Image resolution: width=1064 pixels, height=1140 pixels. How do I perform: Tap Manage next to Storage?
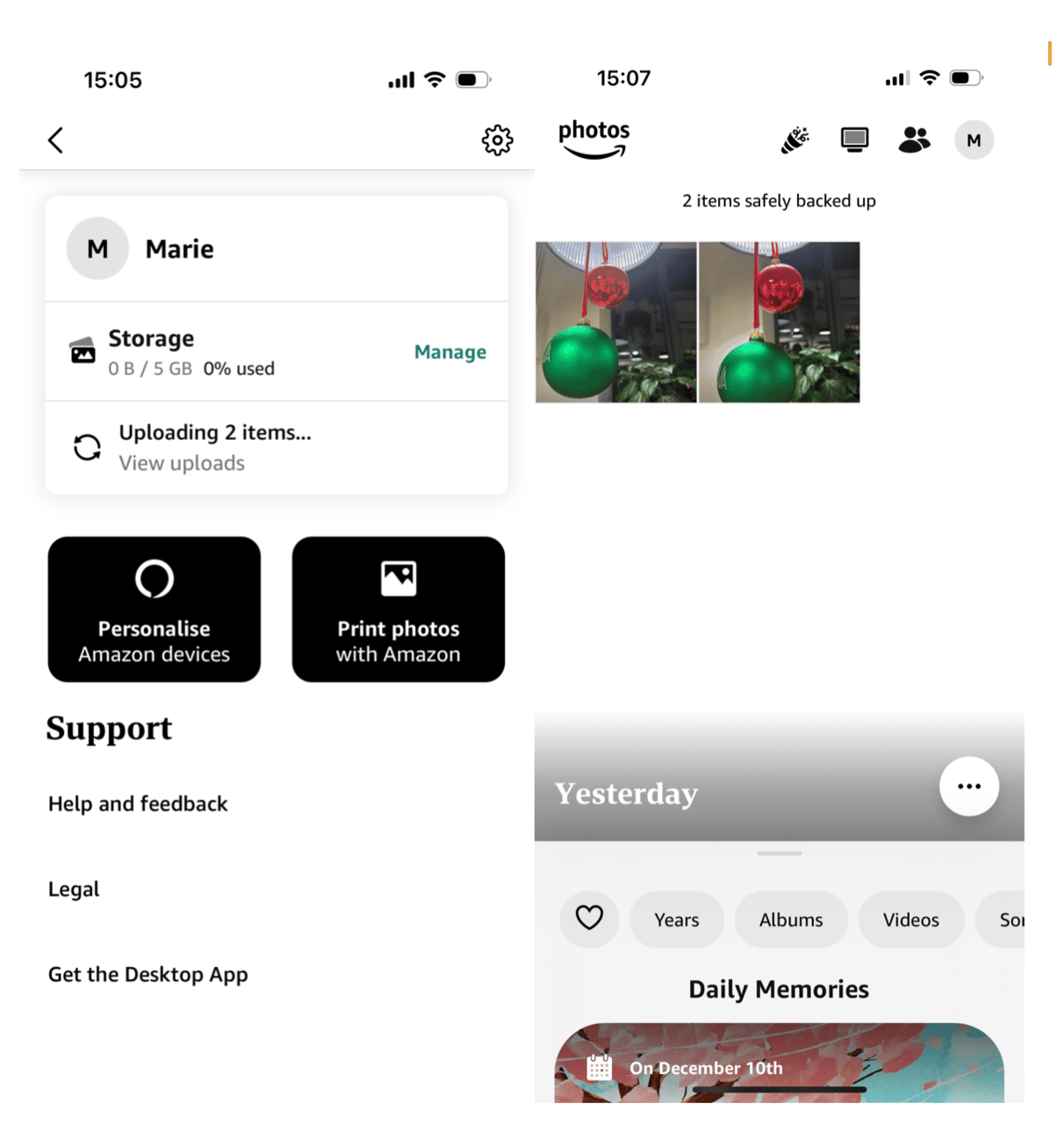tap(449, 352)
